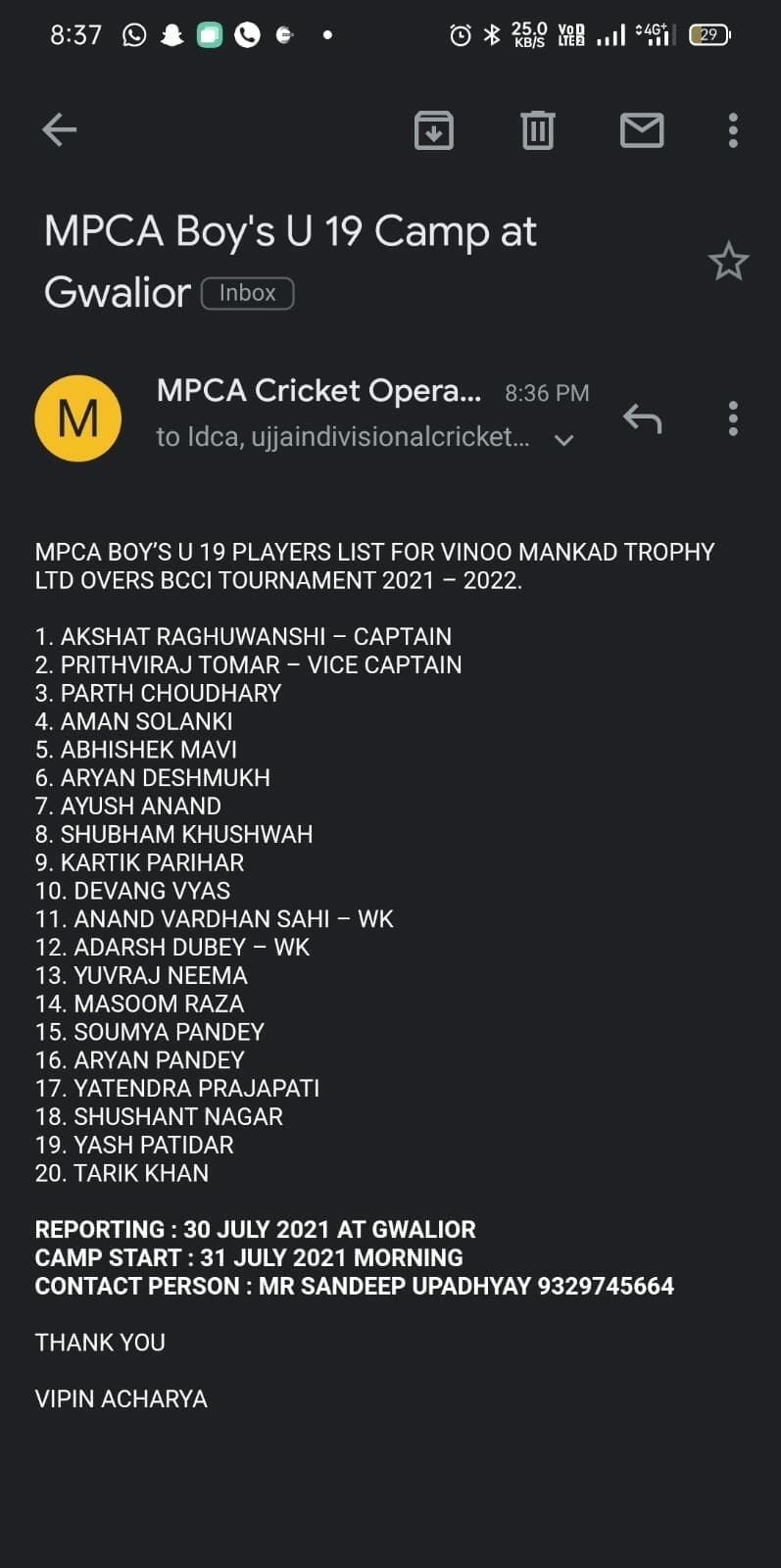The image size is (781, 1568).
Task: Tap the Inbox label chip
Action: (247, 293)
